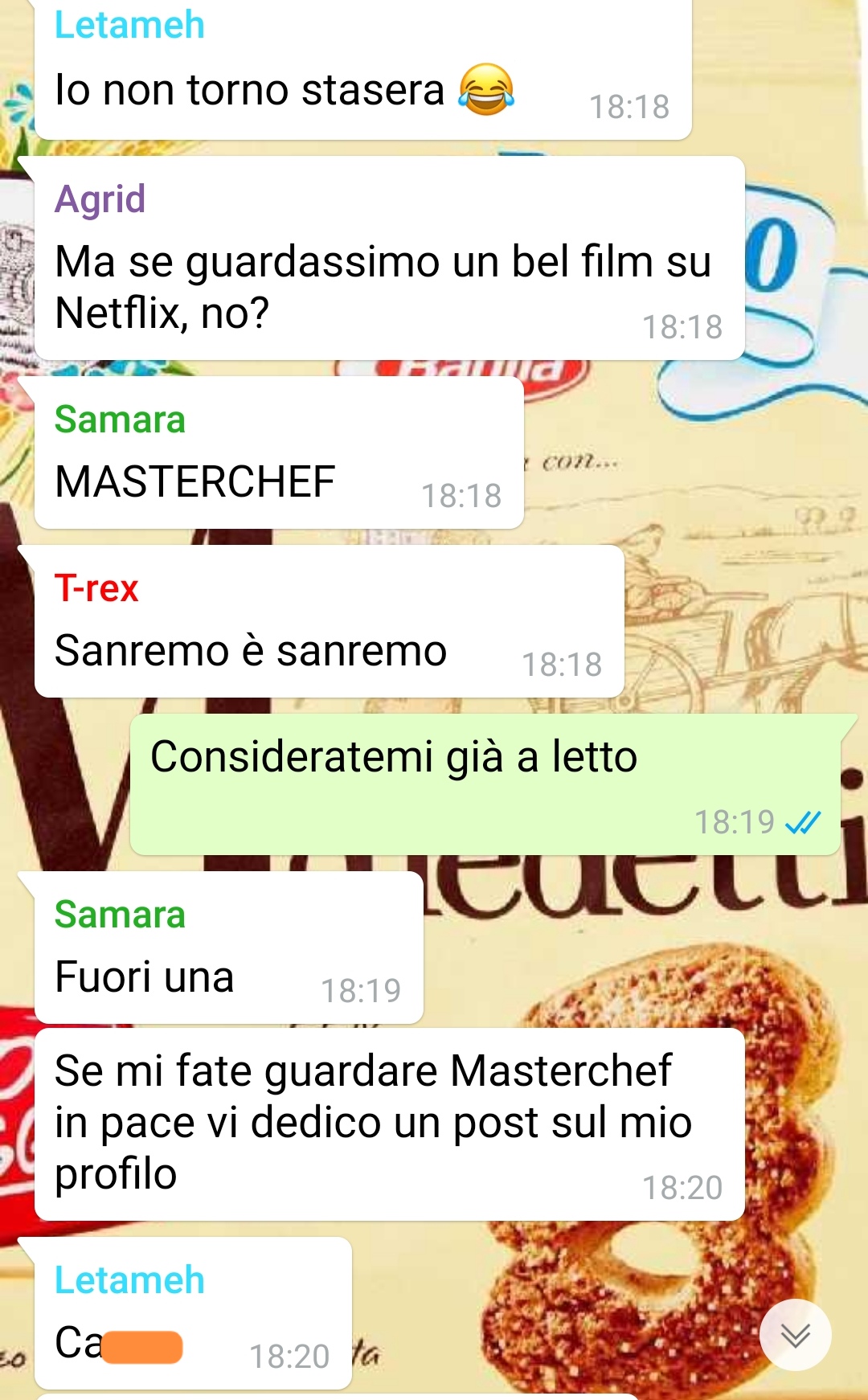The image size is (868, 1400).
Task: Open T-rex's contact from the sender name
Action: click(96, 587)
